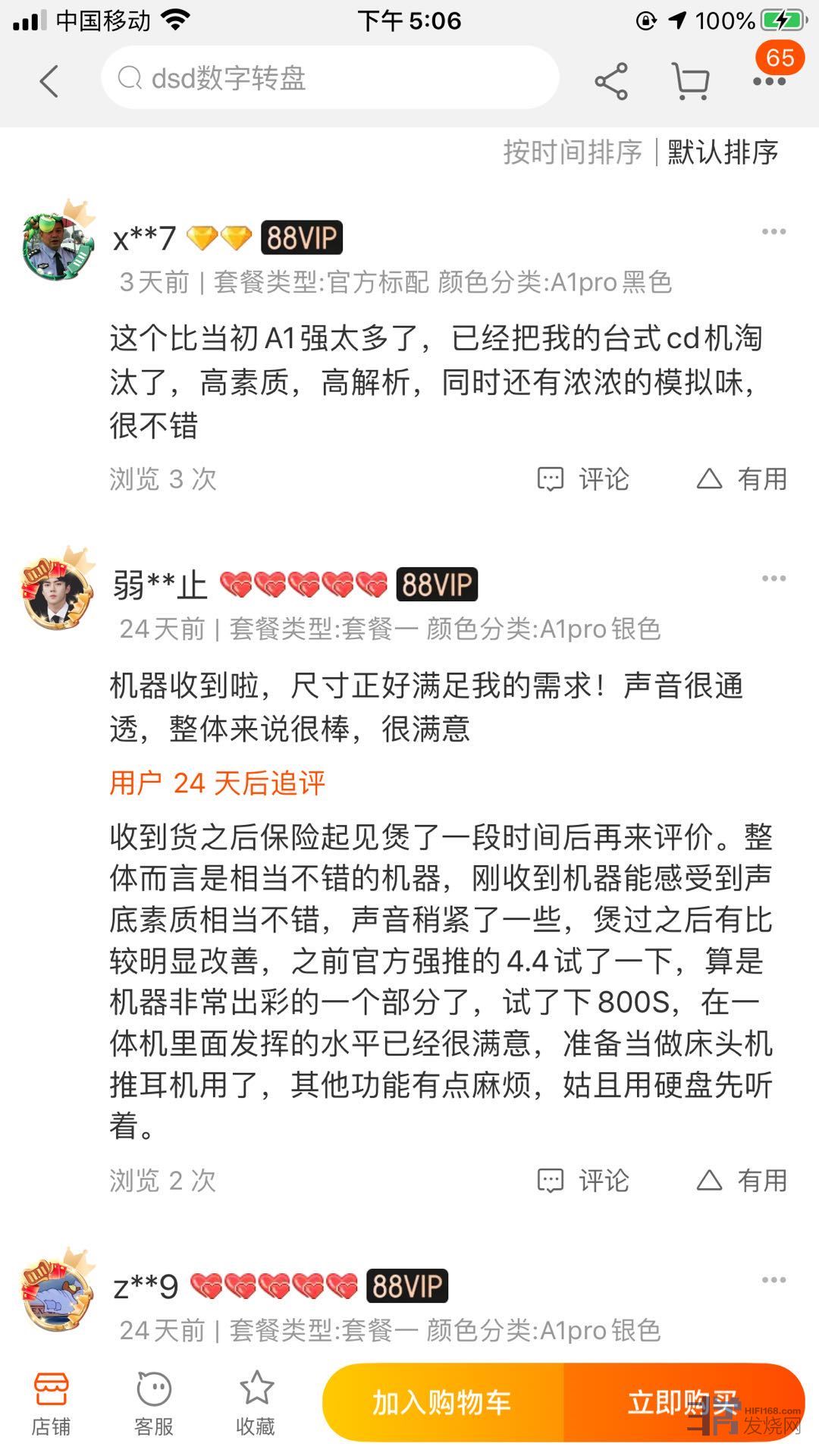Tap the dsd数字转盘 search box
This screenshot has height=1456, width=819.
pos(330,78)
